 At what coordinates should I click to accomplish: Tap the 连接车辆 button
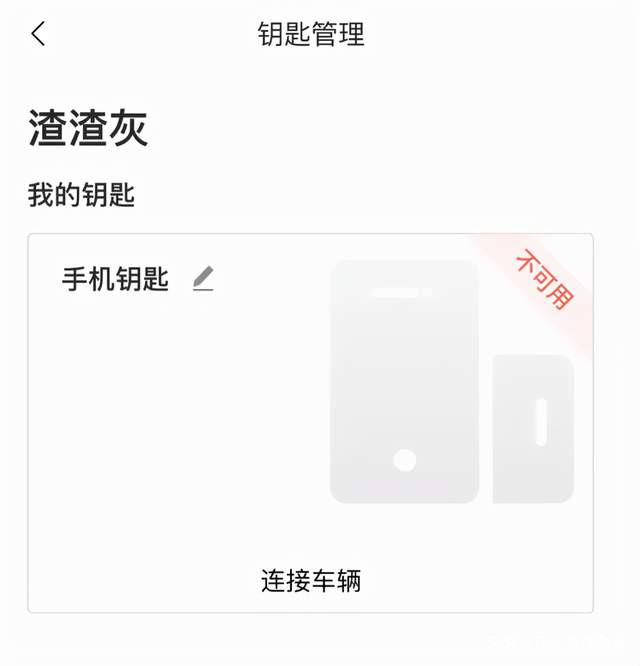pyautogui.click(x=311, y=581)
